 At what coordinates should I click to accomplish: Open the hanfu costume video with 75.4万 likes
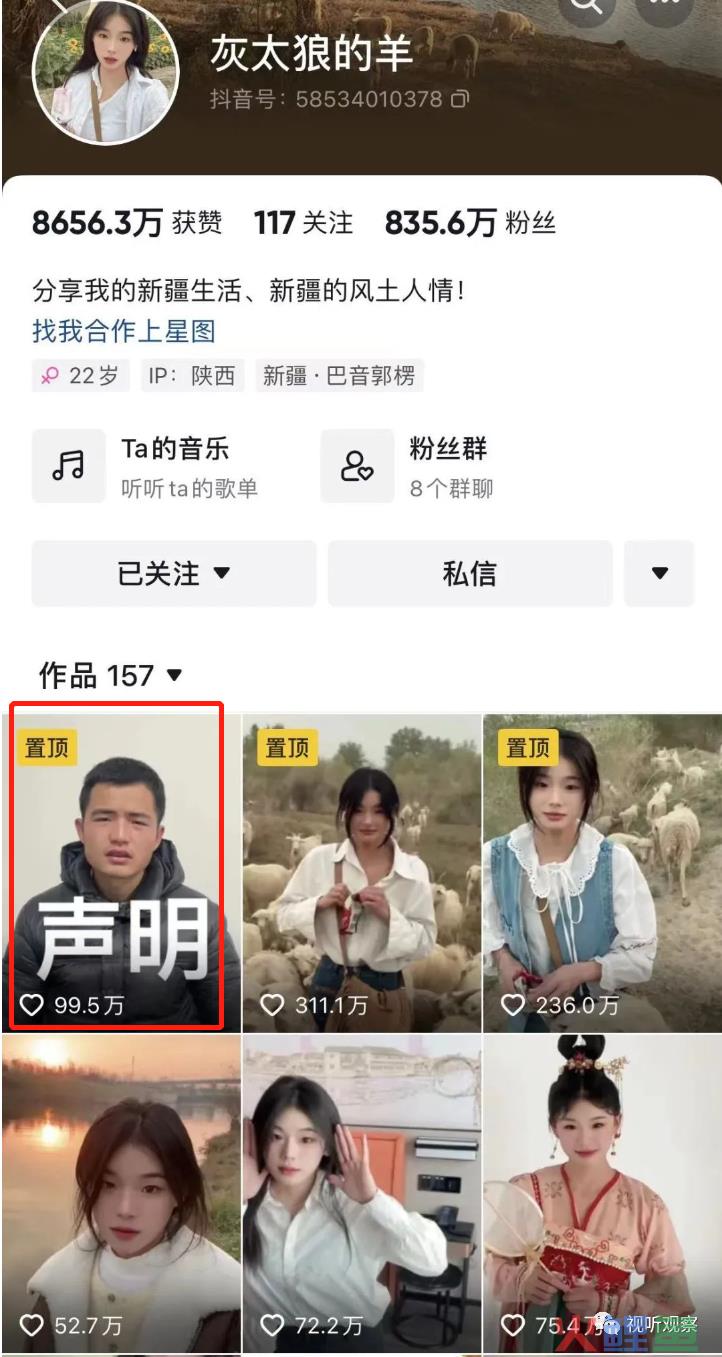click(x=602, y=1194)
